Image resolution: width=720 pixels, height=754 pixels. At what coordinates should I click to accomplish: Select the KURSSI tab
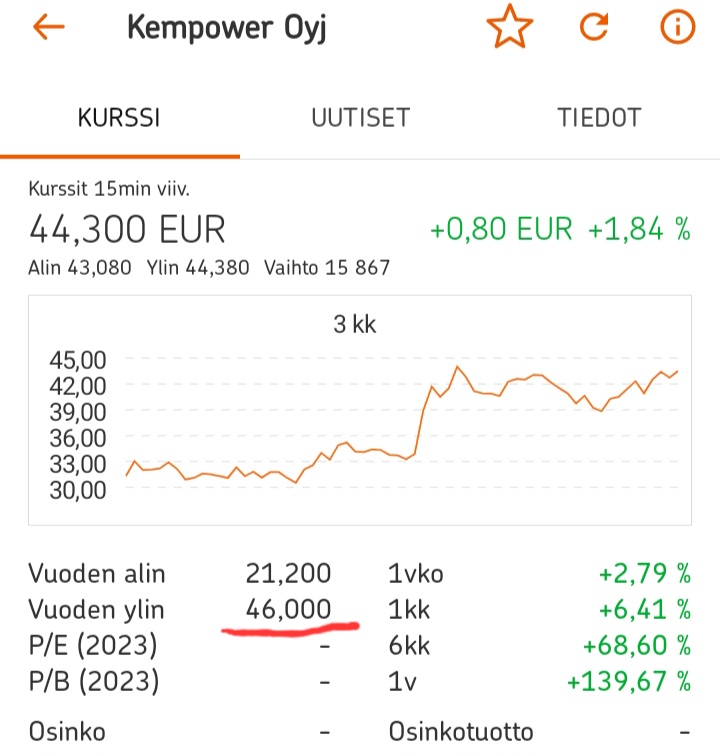(x=119, y=118)
